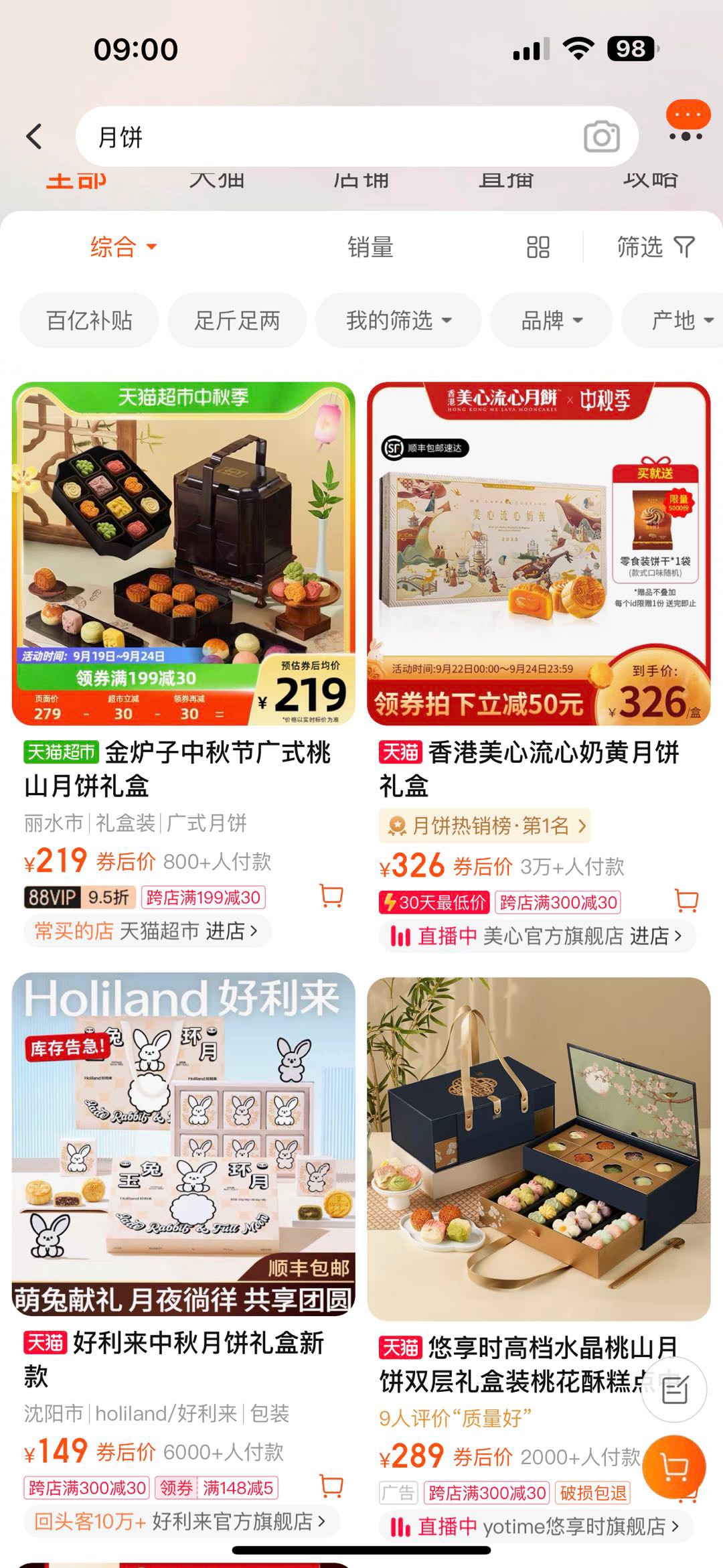This screenshot has height=1568, width=723.
Task: Expand the 品牌 dropdown
Action: [x=551, y=321]
